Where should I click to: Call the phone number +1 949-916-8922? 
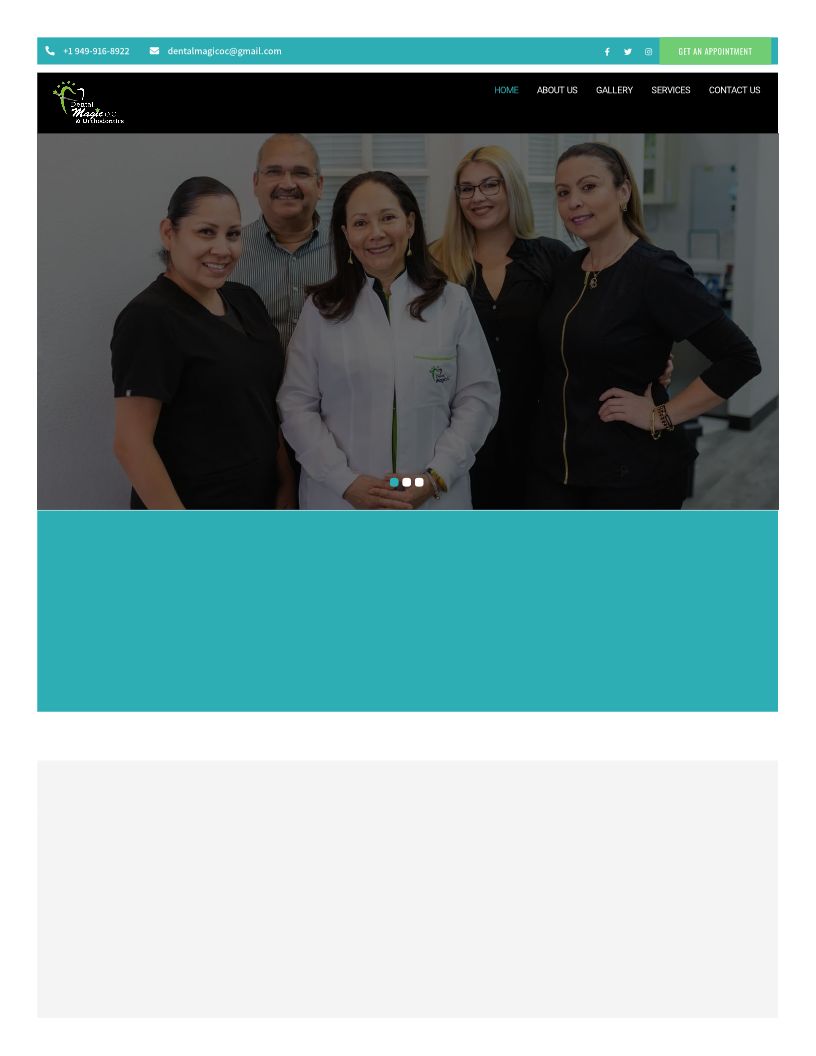pyautogui.click(x=95, y=51)
